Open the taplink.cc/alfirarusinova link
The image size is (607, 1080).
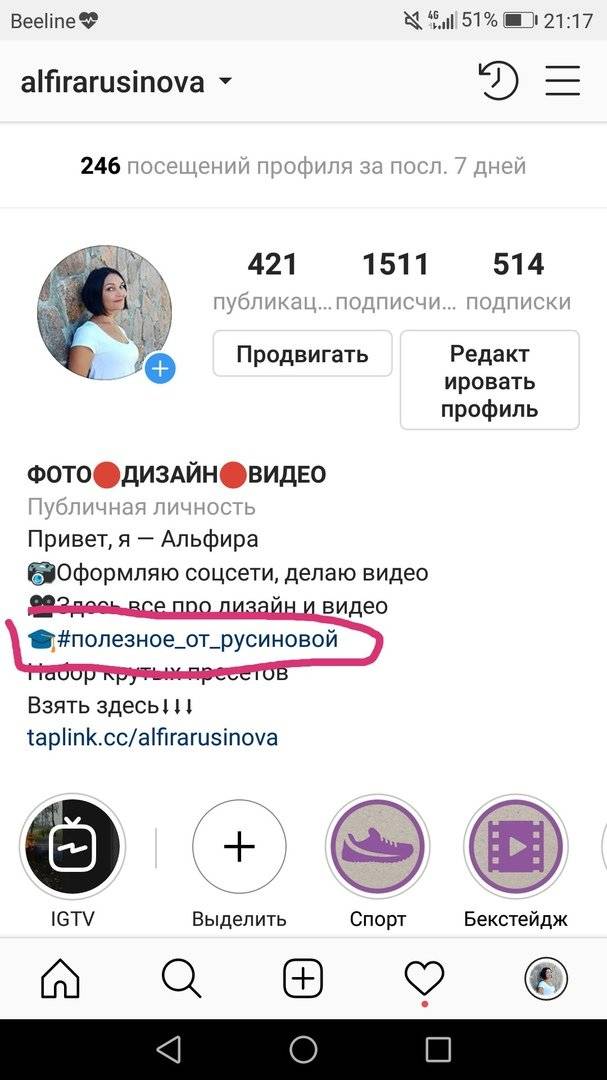(152, 738)
